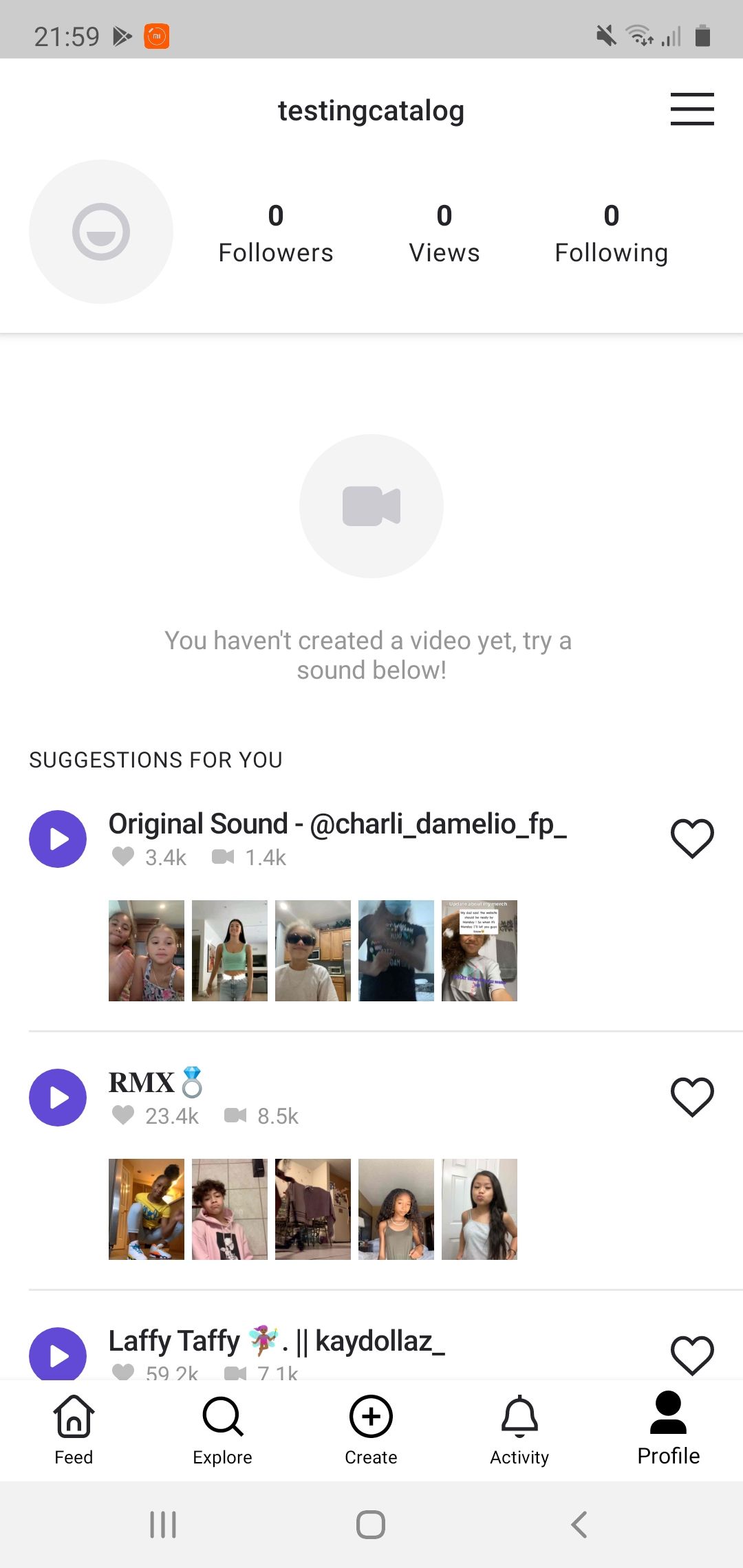The width and height of the screenshot is (743, 1568).
Task: Favorite the Original Sound suggestion
Action: [692, 838]
